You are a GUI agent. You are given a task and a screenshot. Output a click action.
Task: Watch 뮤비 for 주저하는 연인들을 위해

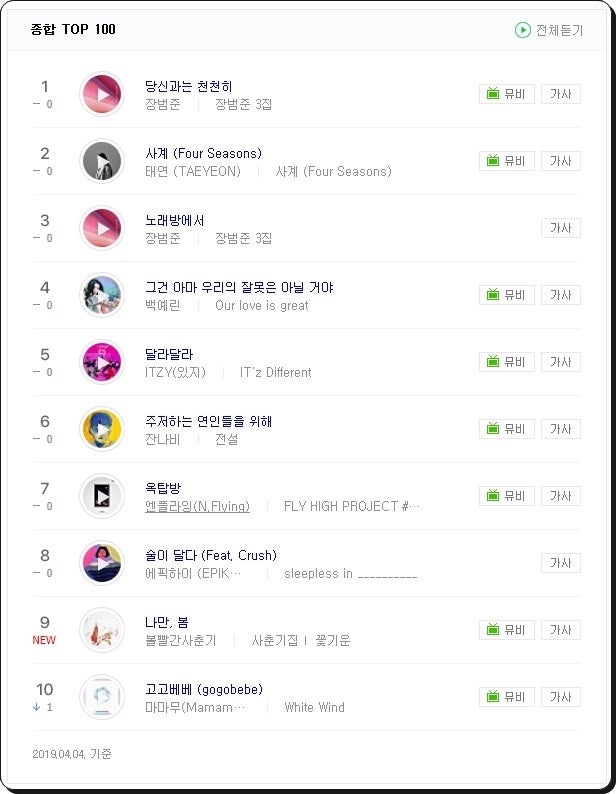click(x=506, y=429)
